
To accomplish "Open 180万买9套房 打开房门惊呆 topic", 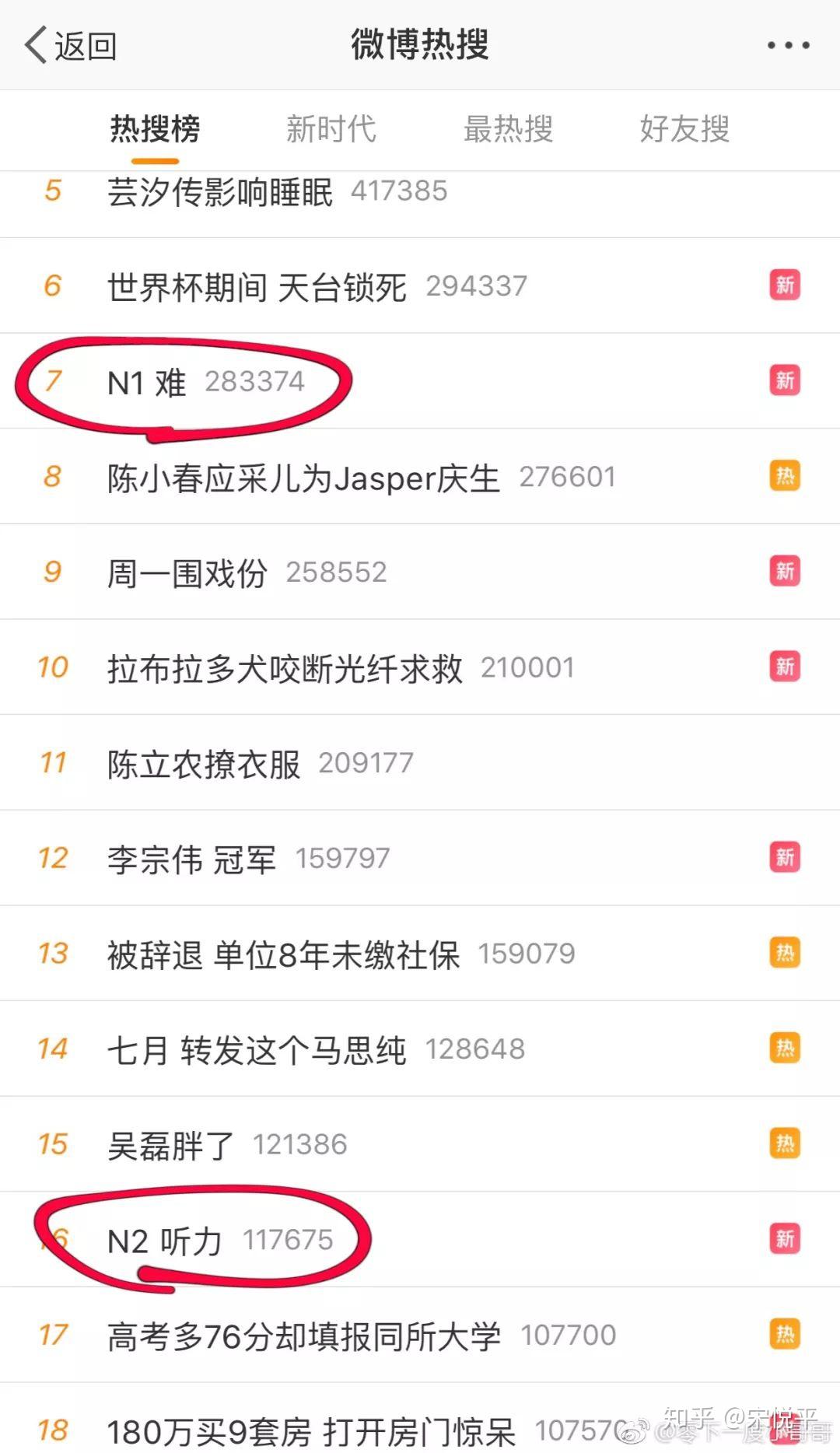I will coord(311,1431).
